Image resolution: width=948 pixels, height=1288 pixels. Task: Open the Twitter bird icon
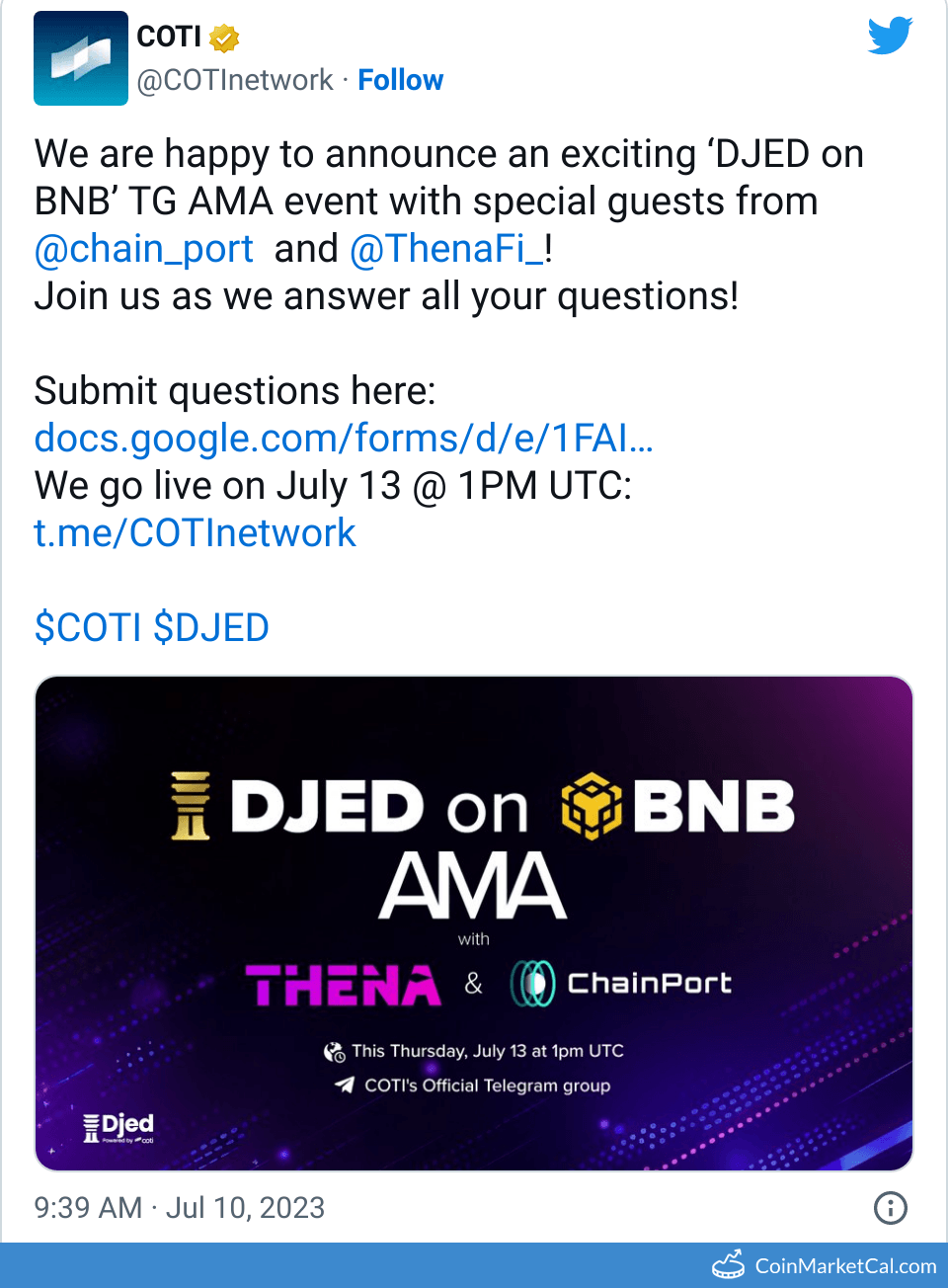[x=890, y=37]
